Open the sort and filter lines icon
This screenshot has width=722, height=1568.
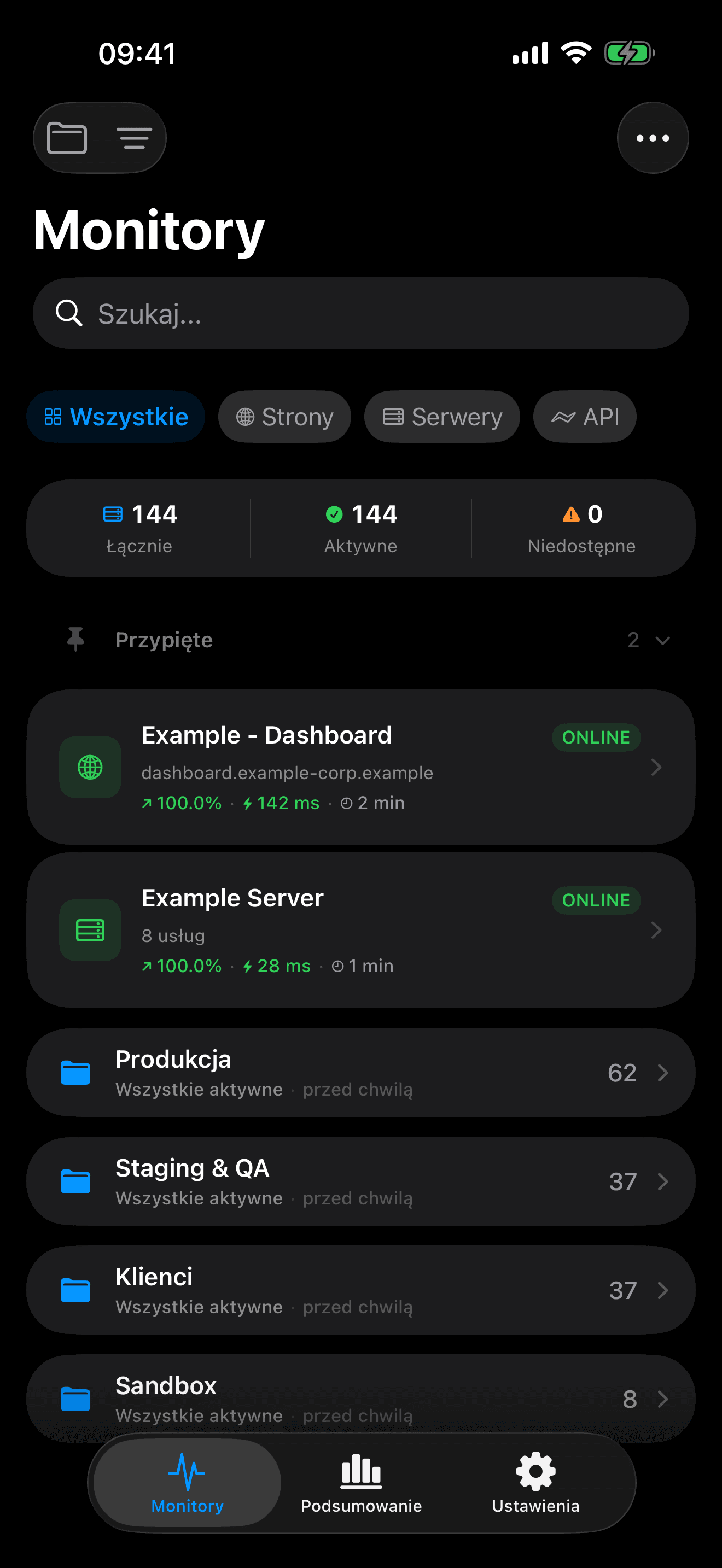coord(134,138)
